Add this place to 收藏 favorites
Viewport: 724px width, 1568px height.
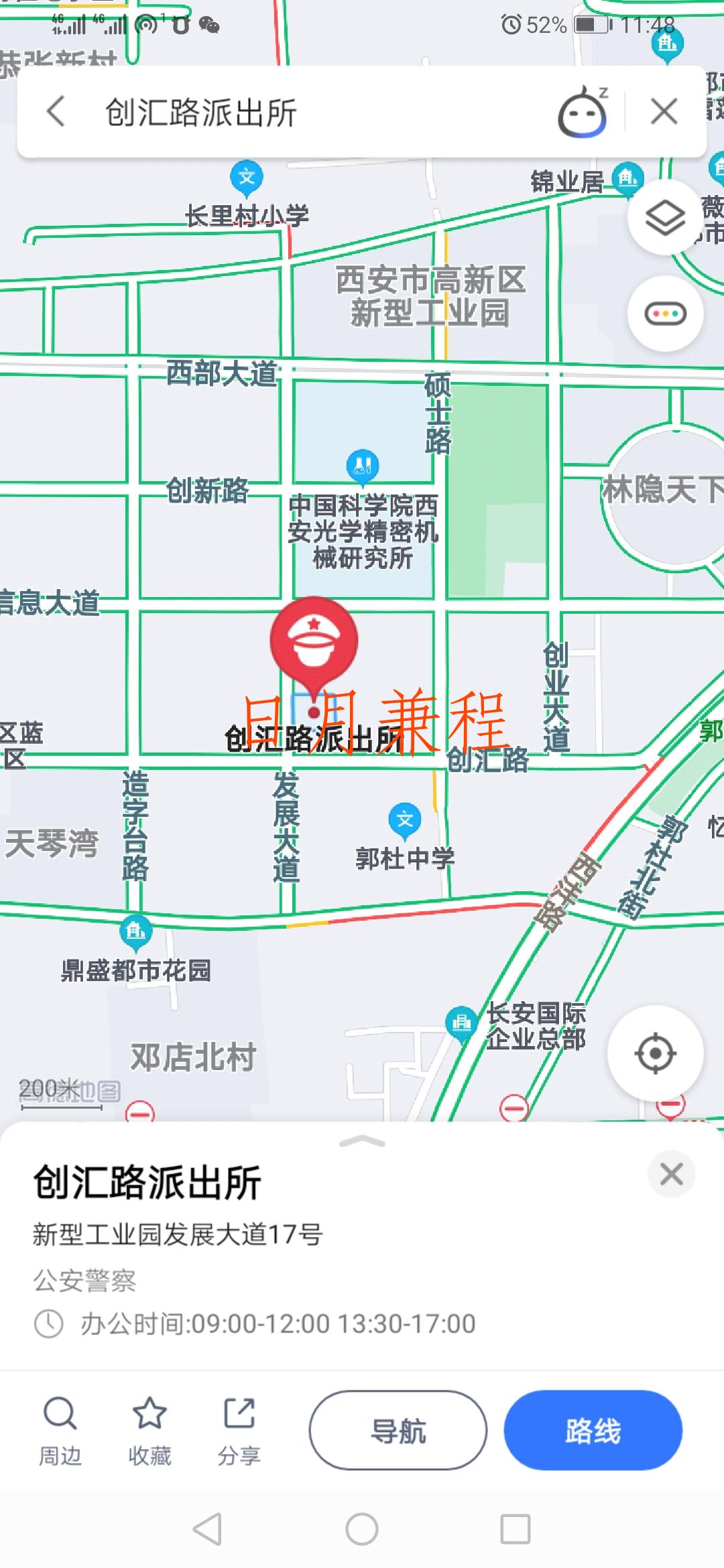(149, 1431)
